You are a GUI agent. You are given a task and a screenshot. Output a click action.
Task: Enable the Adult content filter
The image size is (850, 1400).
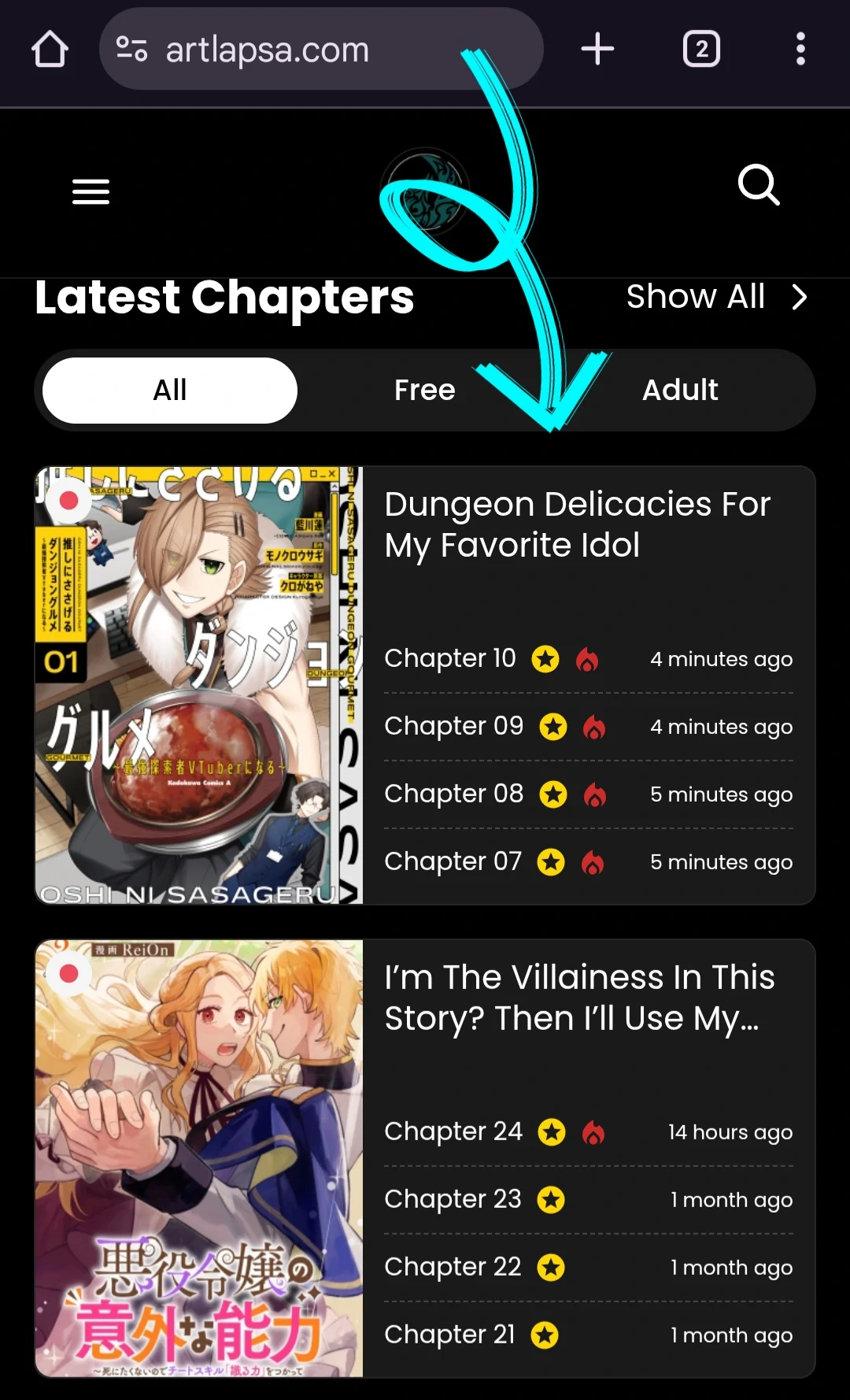(x=680, y=390)
